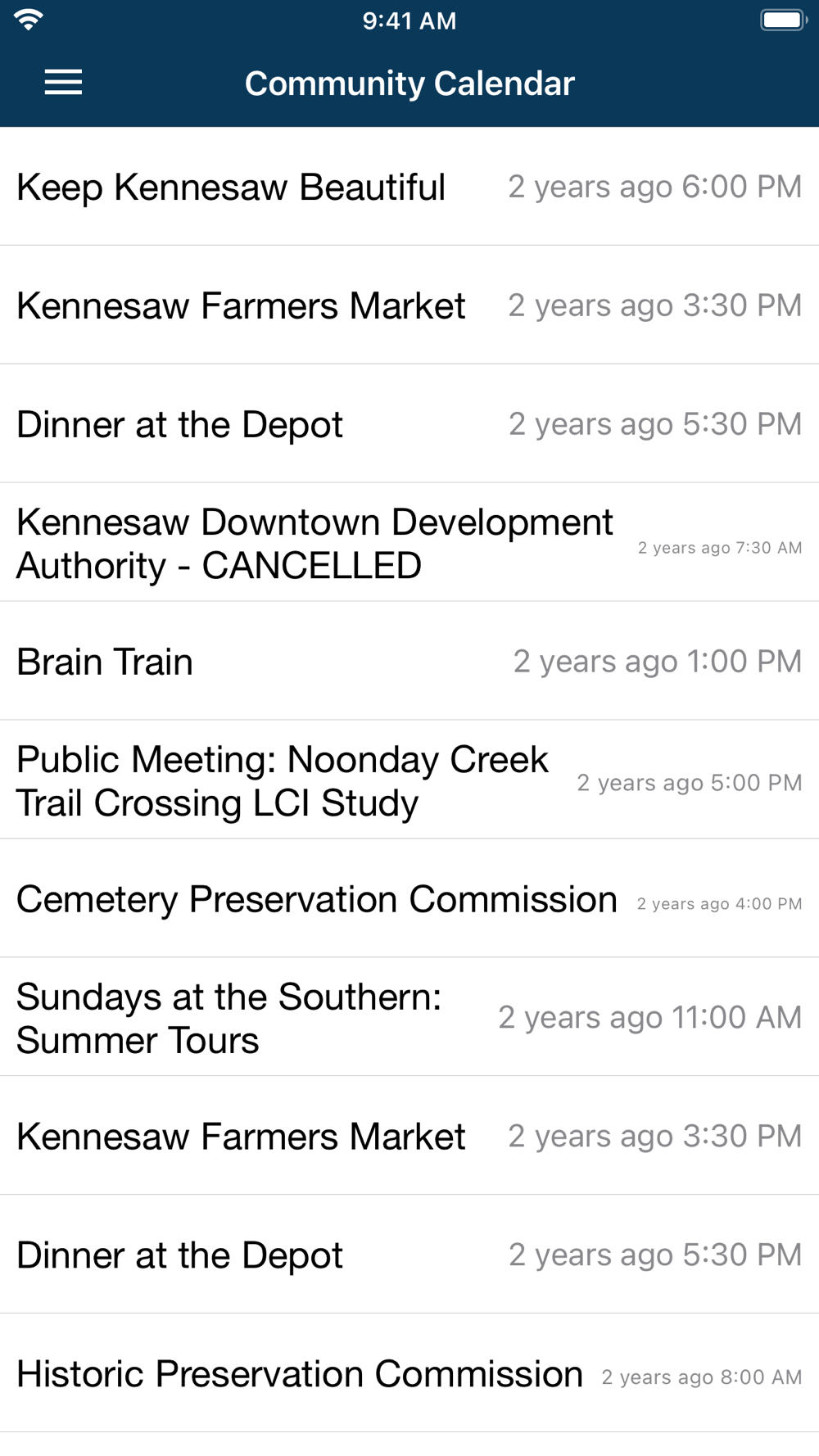The image size is (819, 1456).
Task: Select the Brain Train event
Action: (105, 662)
